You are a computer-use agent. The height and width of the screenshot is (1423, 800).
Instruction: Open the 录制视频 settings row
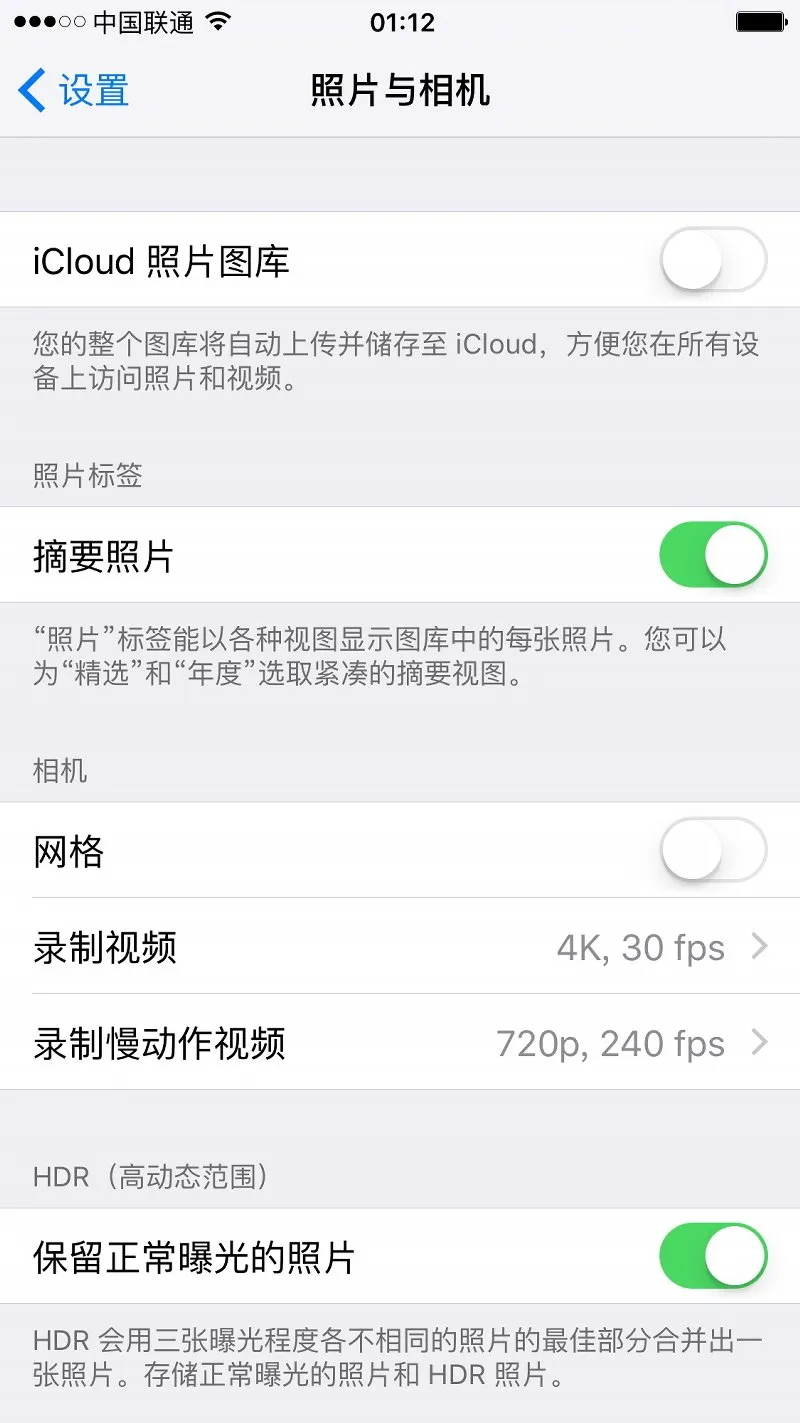tap(400, 946)
